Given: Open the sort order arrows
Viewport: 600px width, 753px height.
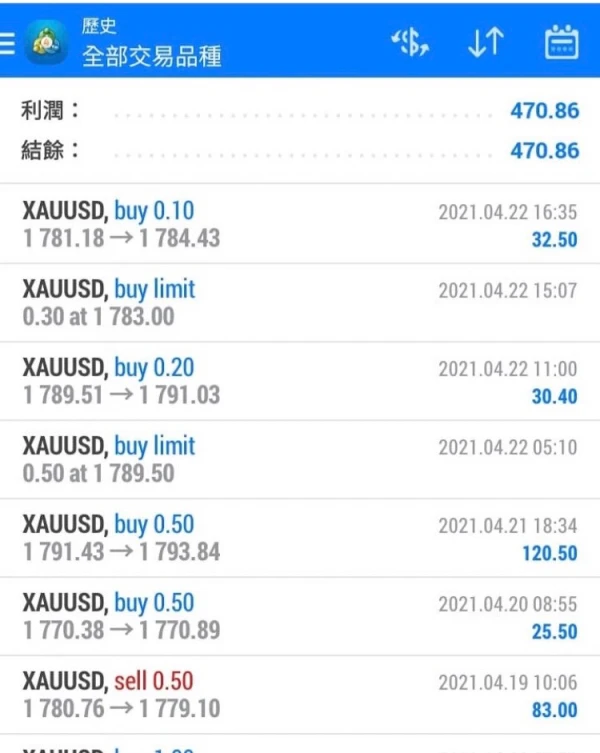Looking at the screenshot, I should [486, 43].
